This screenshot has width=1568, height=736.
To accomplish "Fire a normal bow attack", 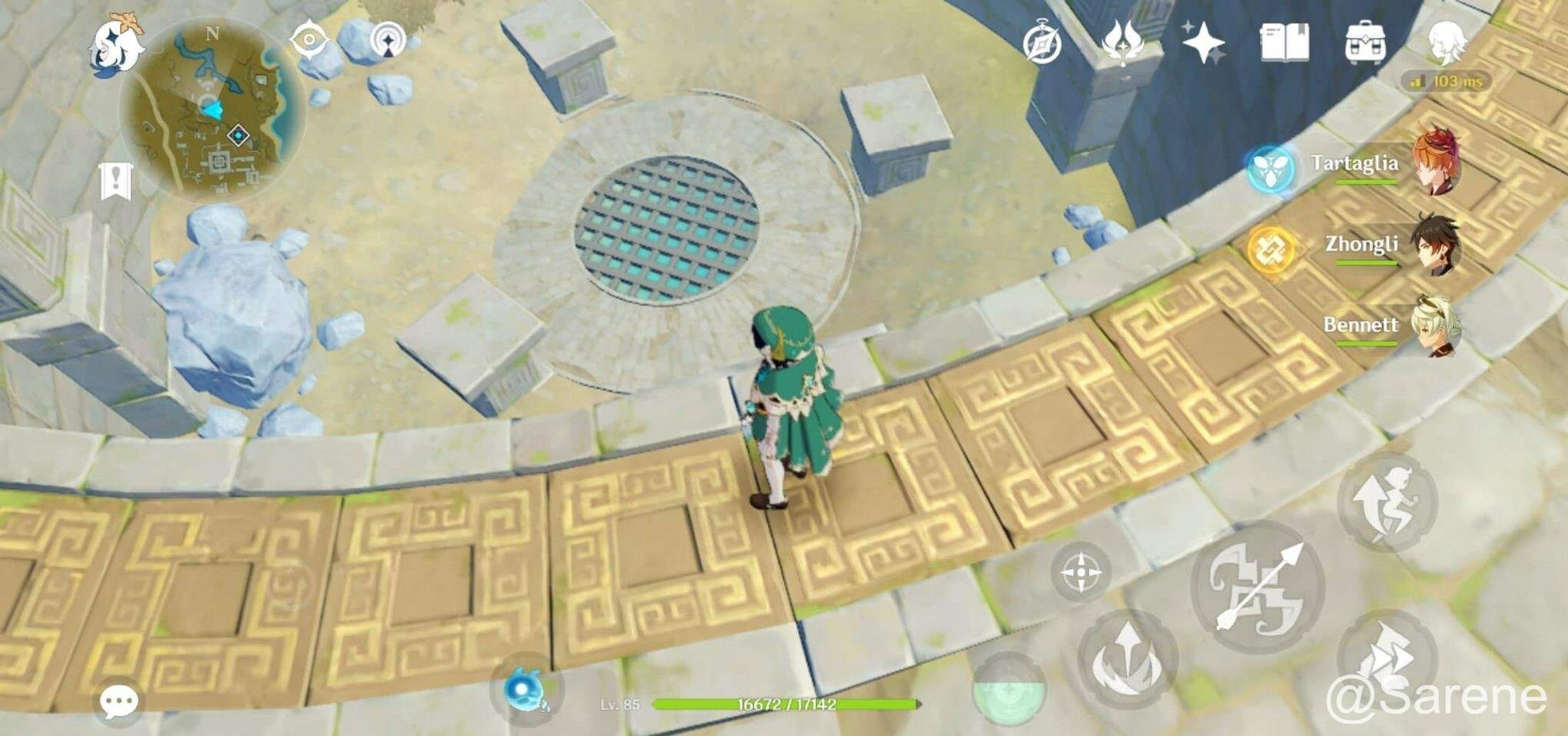I will (x=1258, y=587).
